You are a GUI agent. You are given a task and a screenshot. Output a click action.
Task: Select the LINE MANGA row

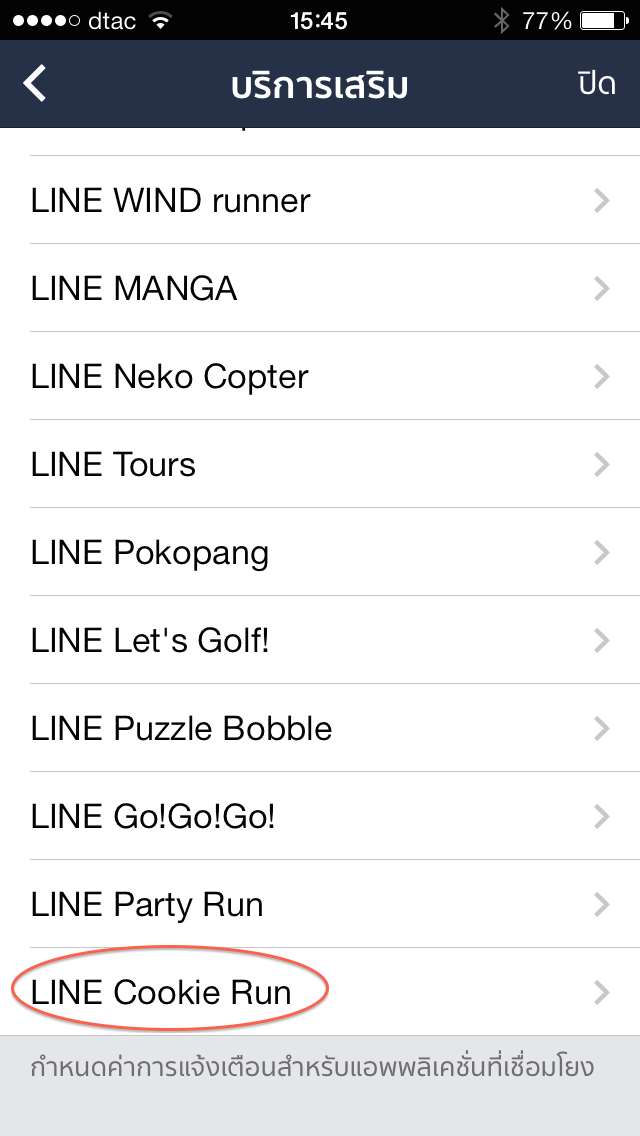pos(320,289)
